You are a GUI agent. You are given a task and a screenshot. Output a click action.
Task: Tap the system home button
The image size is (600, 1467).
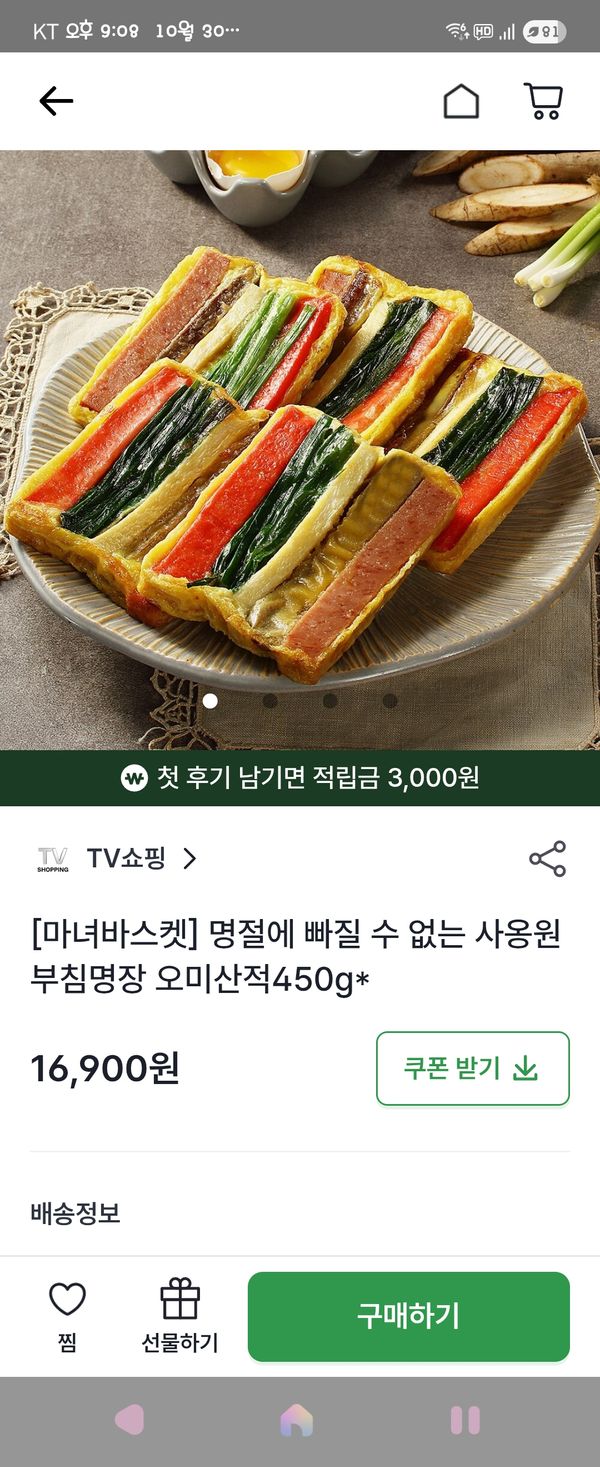(x=297, y=1420)
